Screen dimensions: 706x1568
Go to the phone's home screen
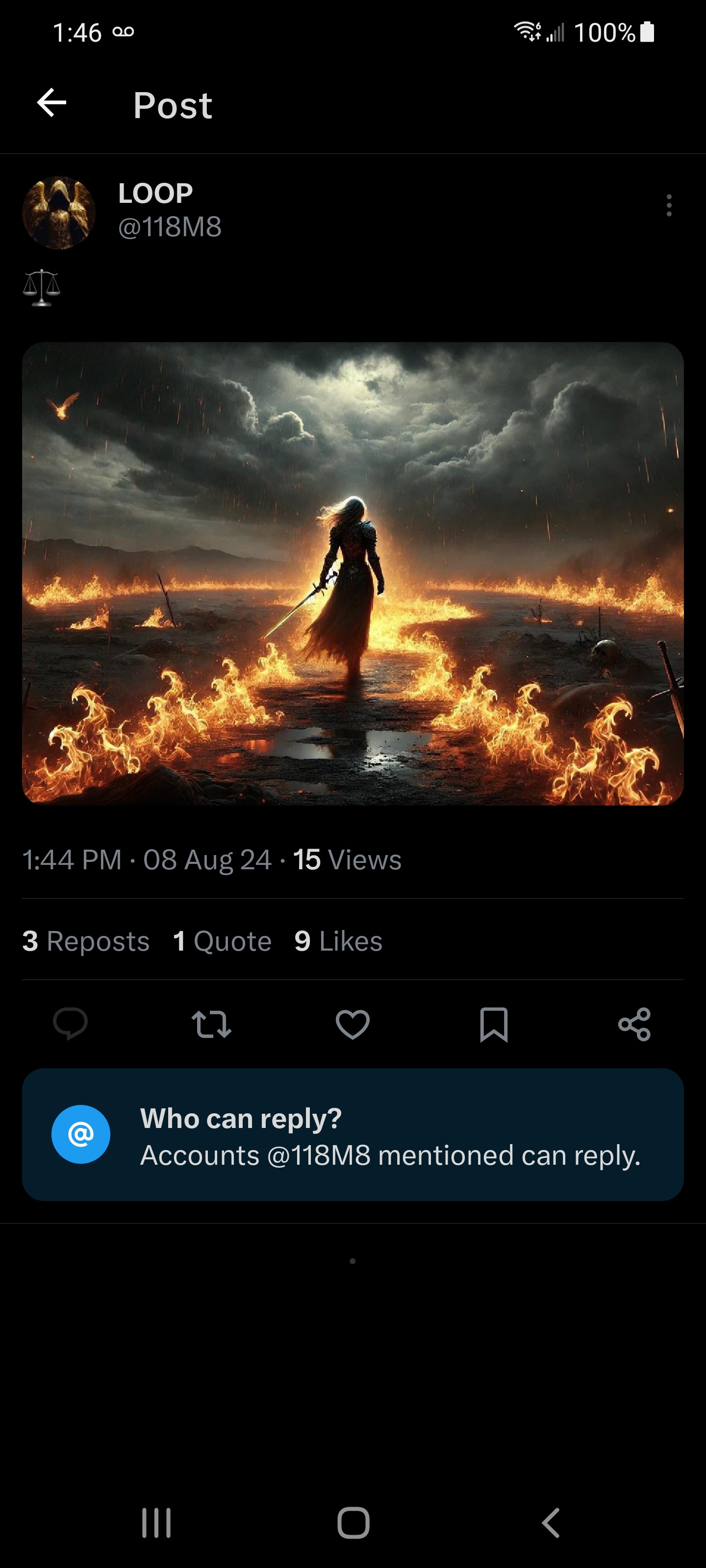click(353, 1523)
